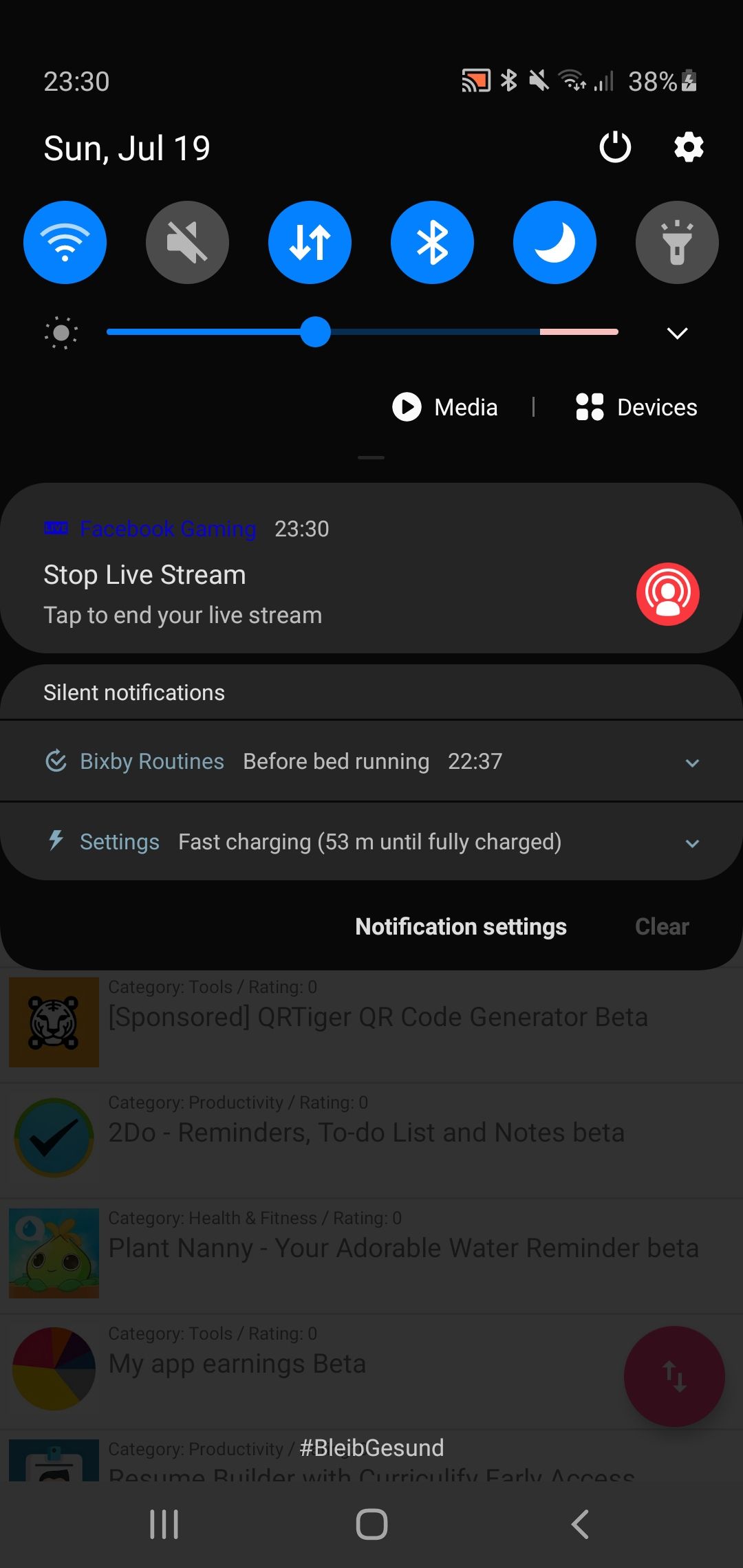Open the Media panel
The width and height of the screenshot is (743, 1568).
[446, 407]
